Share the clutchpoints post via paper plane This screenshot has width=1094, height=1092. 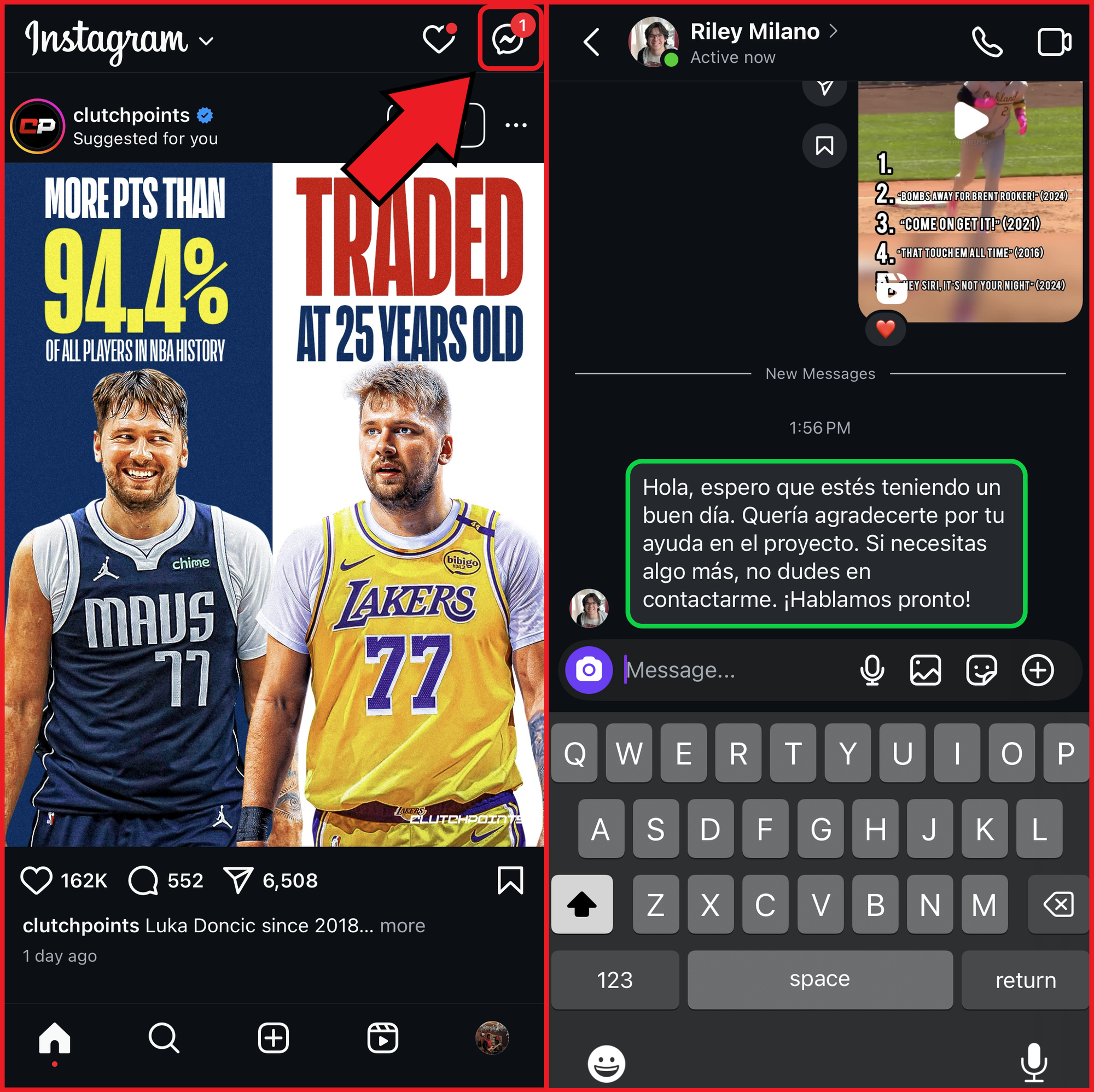[x=238, y=881]
